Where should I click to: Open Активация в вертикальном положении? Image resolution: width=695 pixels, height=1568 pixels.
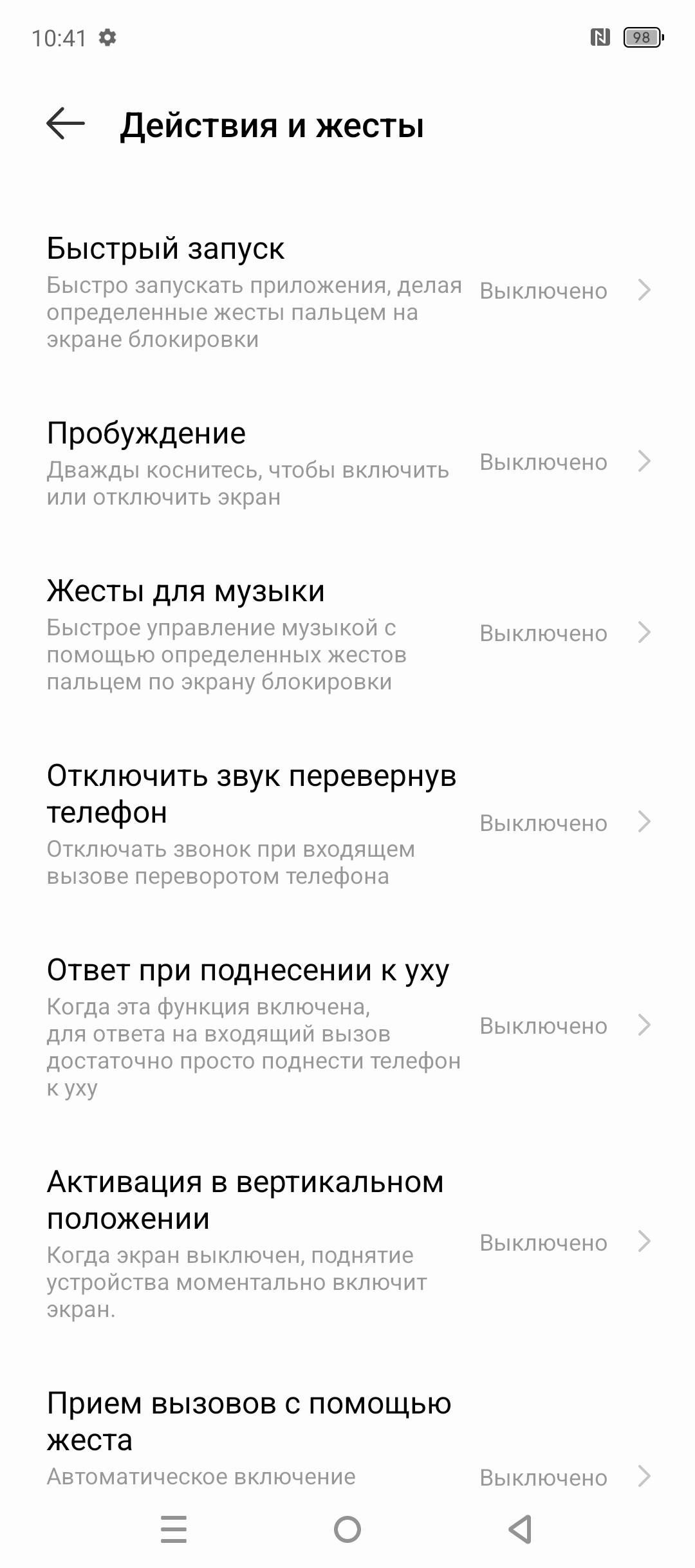(x=347, y=1243)
